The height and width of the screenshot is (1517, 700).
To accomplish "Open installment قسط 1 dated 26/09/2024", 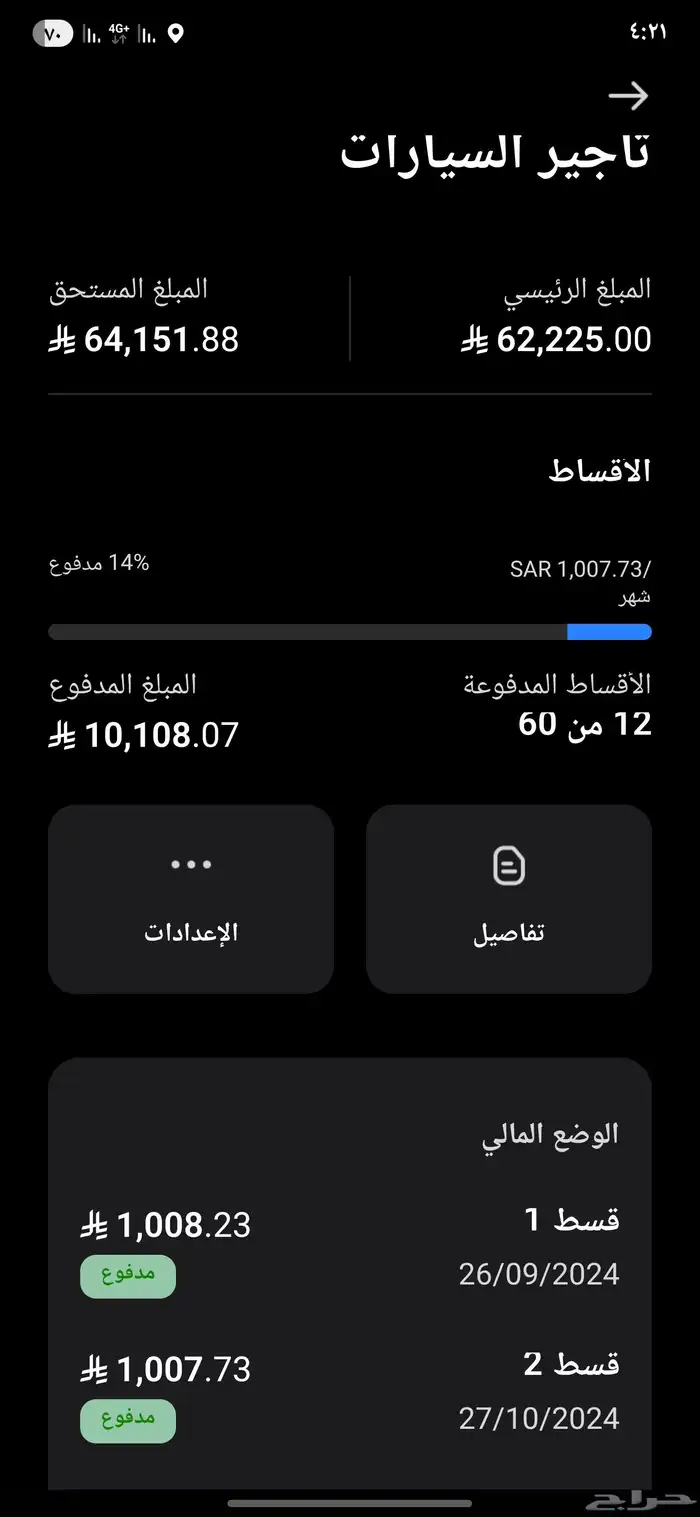I will click(x=350, y=1246).
